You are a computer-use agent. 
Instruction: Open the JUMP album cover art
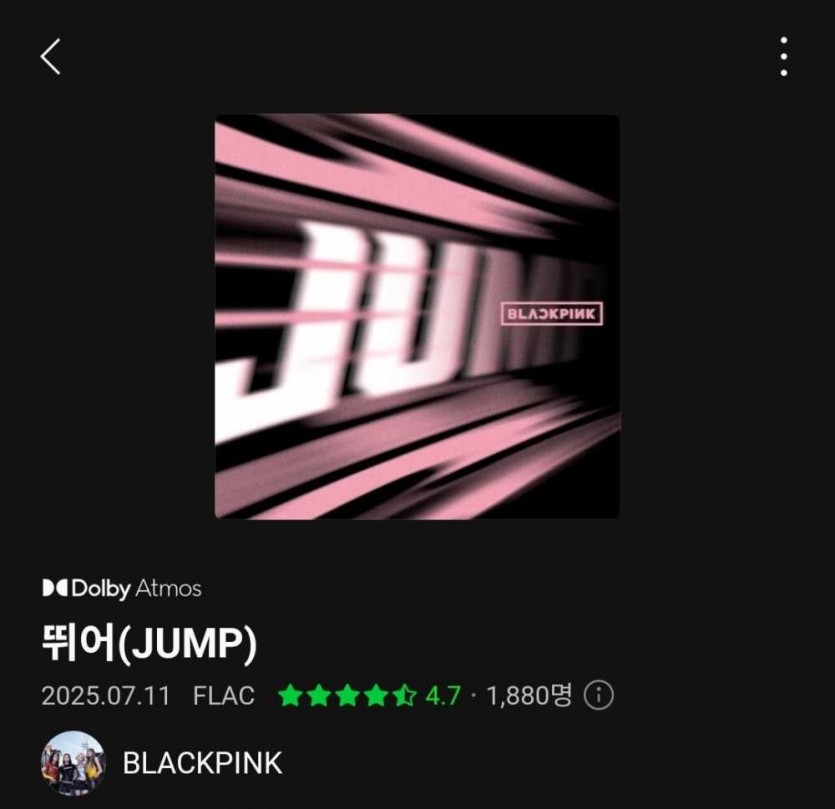[x=417, y=316]
